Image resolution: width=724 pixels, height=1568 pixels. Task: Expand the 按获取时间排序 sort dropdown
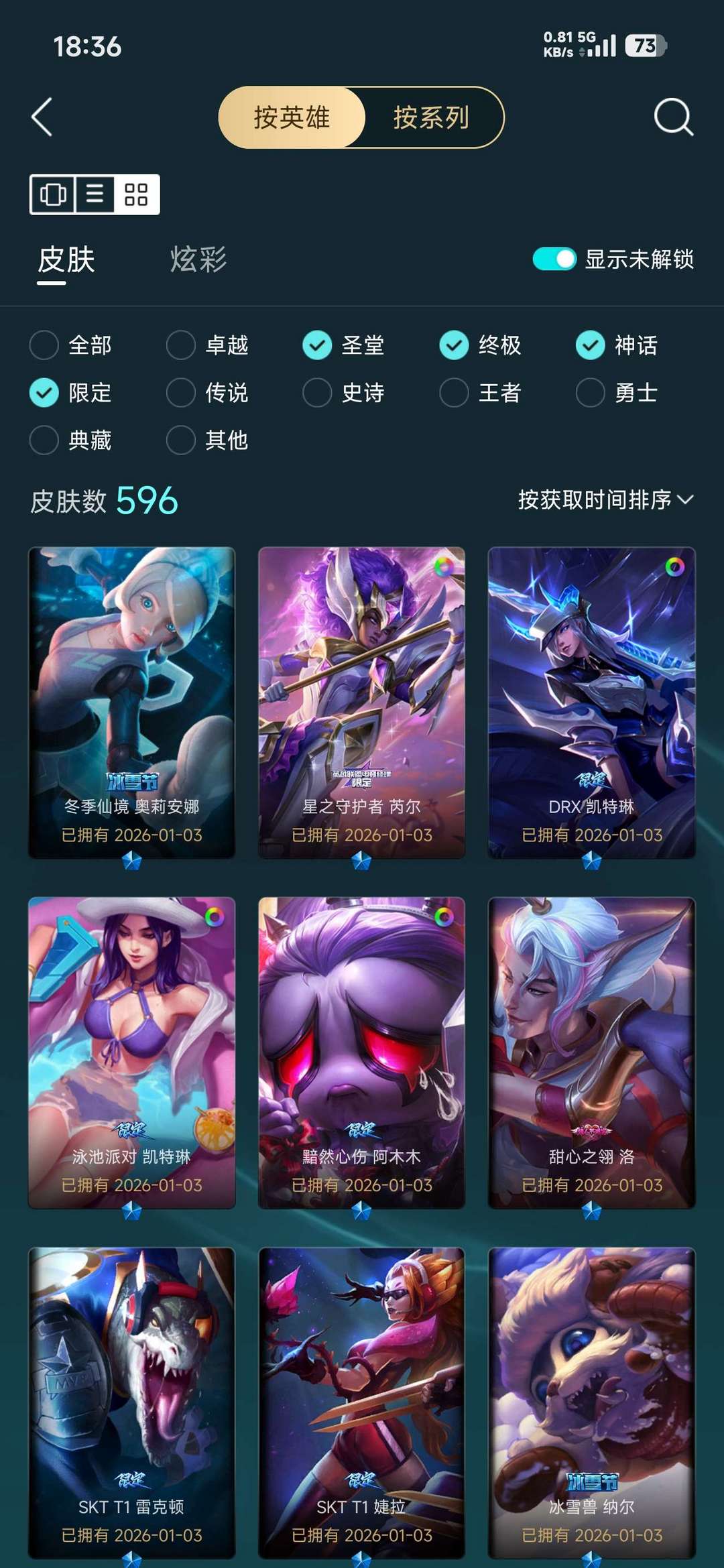coord(605,499)
